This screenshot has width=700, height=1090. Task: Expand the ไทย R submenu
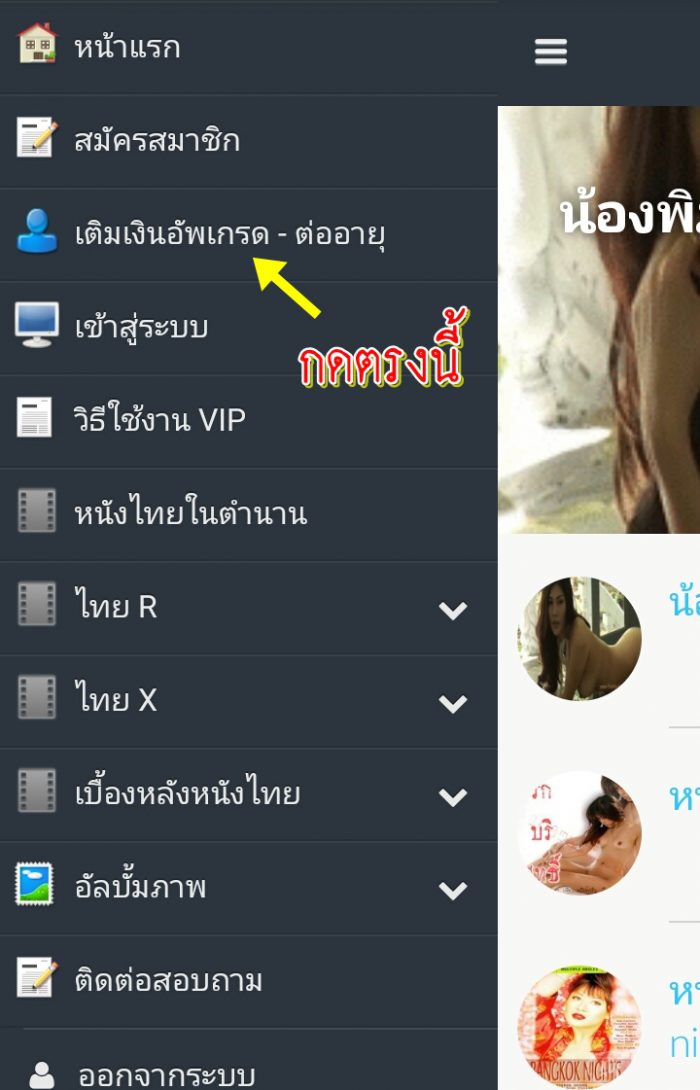(452, 609)
